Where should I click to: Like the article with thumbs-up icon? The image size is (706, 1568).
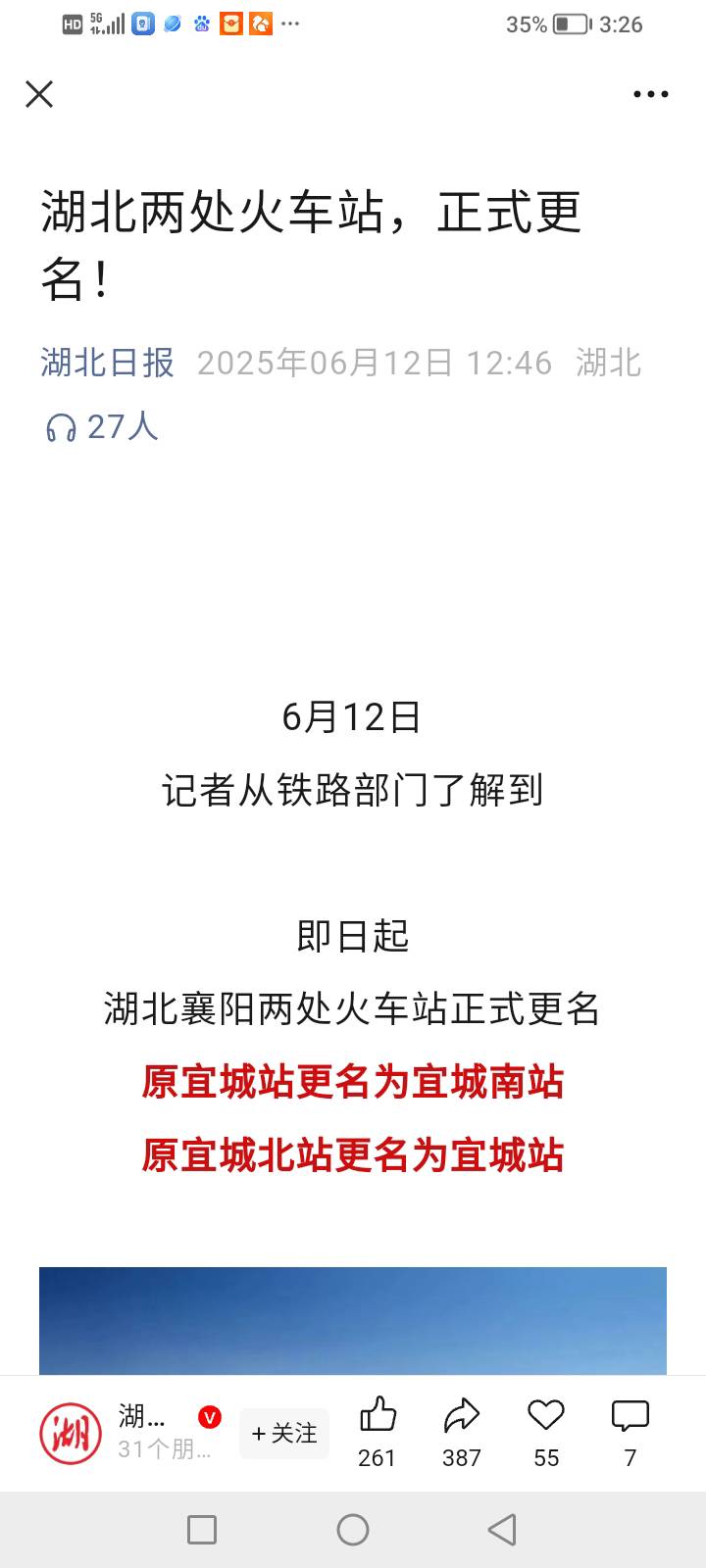point(378,1416)
